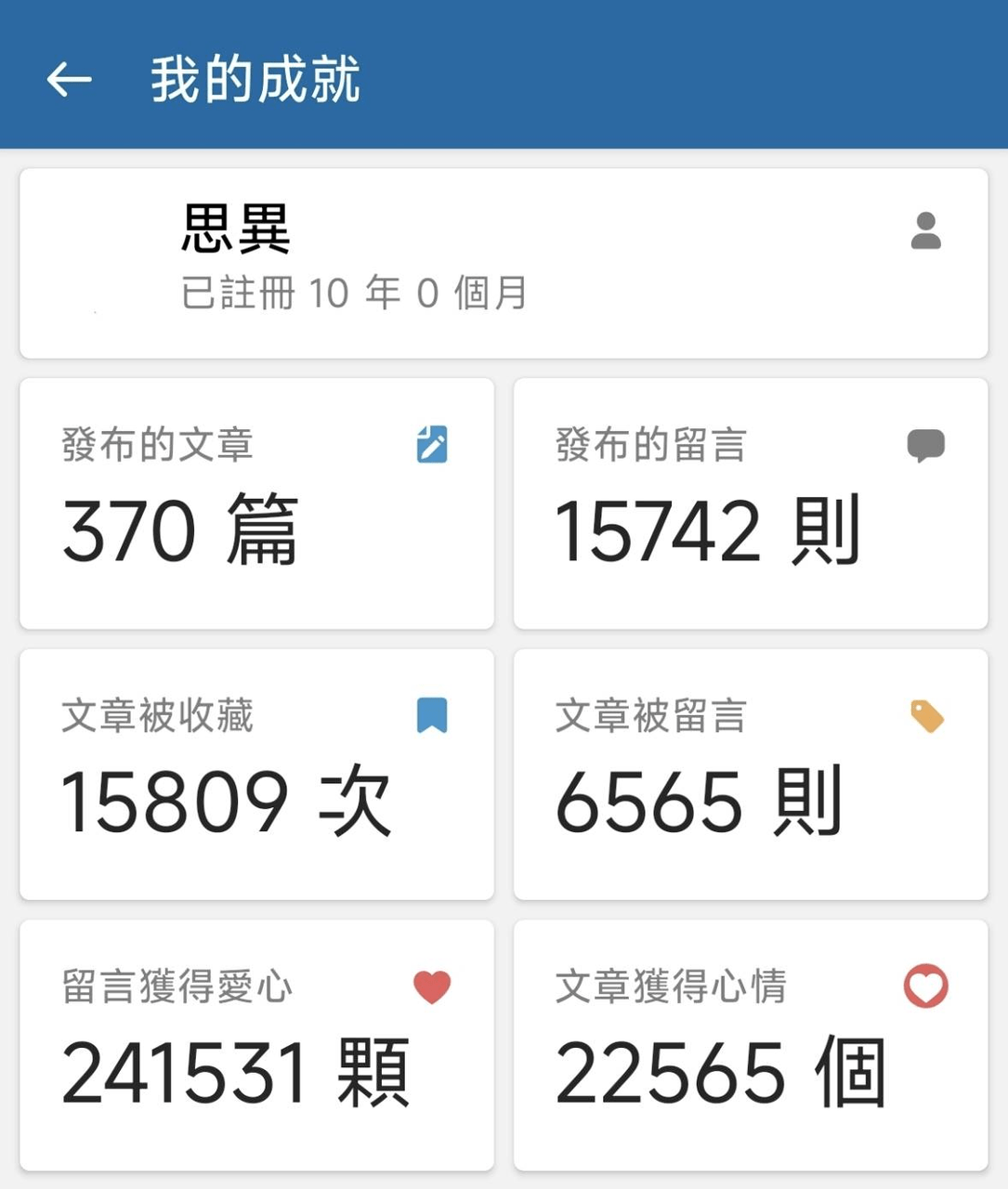Open the 文章獲得心情 card

pyautogui.click(x=751, y=1046)
